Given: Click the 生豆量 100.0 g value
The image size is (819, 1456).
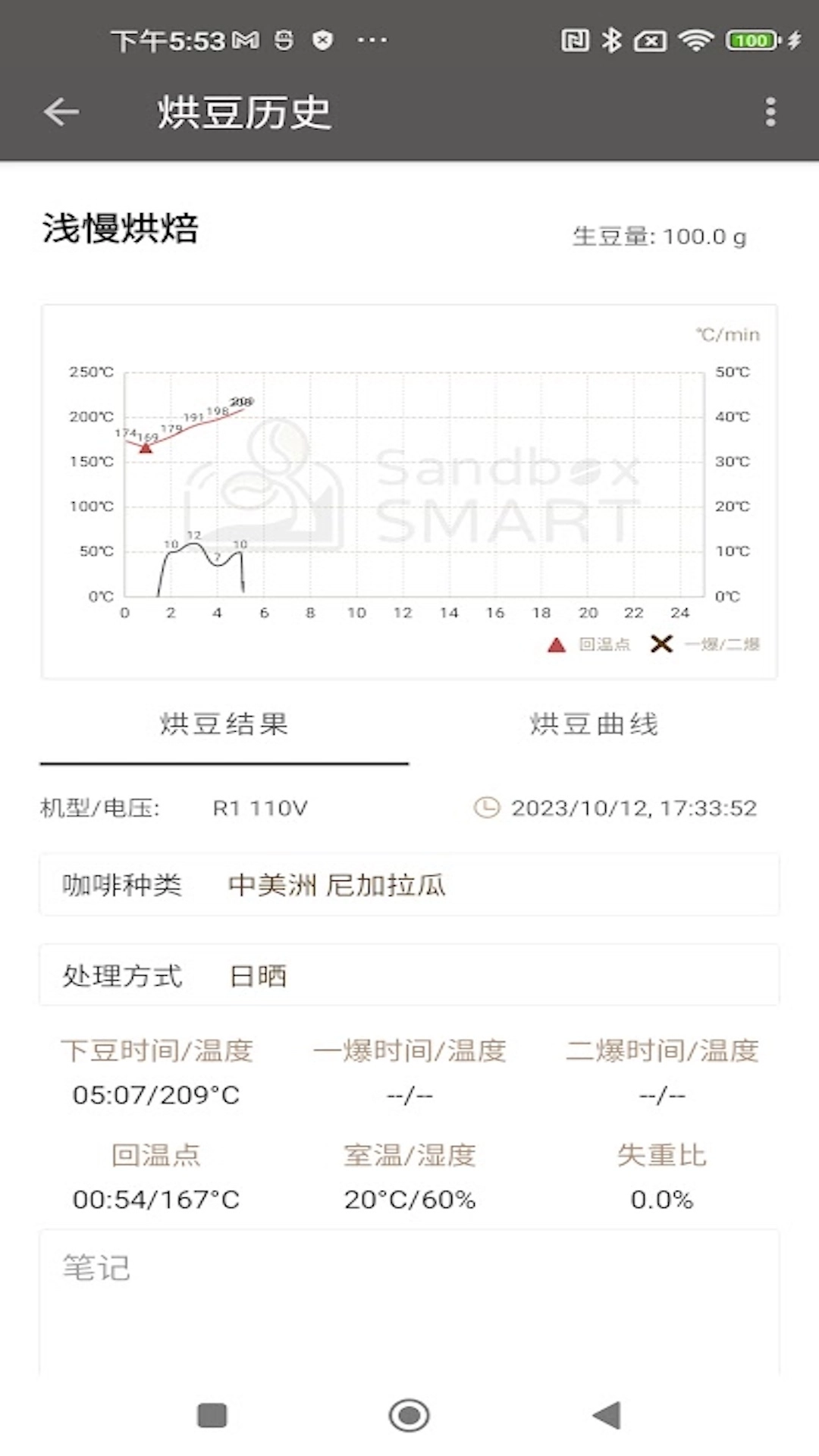Looking at the screenshot, I should pos(659,236).
